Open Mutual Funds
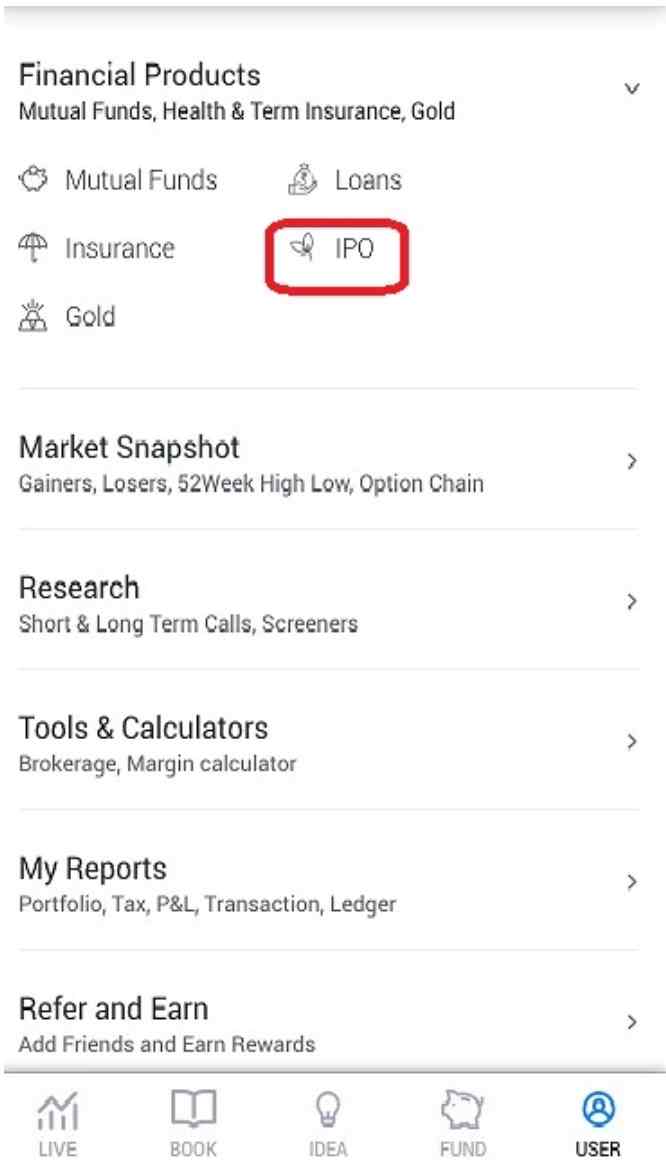The width and height of the screenshot is (666, 1170). (119, 181)
